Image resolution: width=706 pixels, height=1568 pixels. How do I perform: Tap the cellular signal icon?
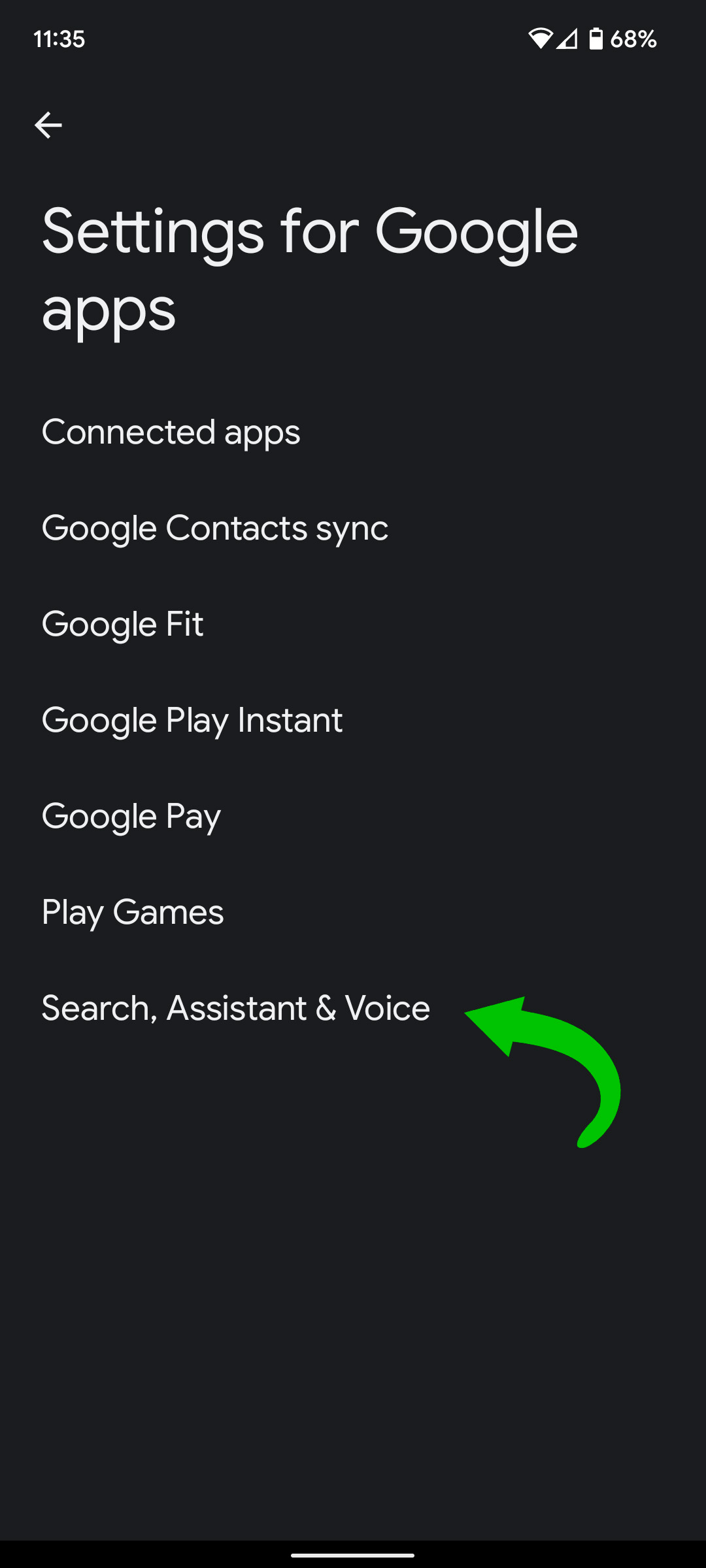coord(568,39)
